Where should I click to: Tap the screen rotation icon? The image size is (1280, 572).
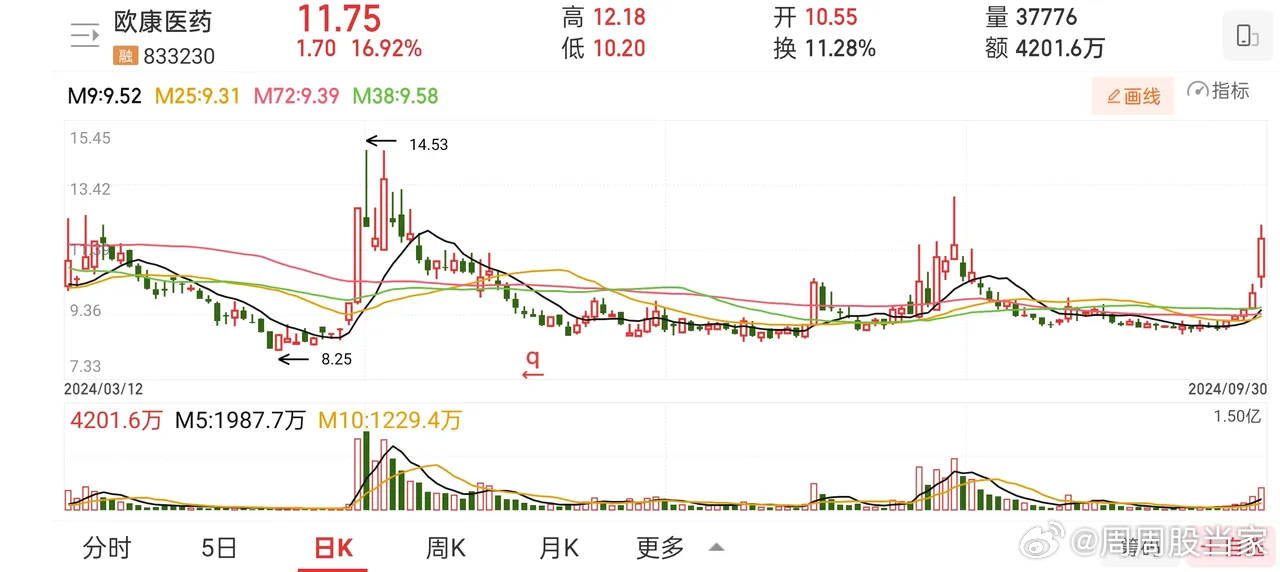click(x=1247, y=37)
